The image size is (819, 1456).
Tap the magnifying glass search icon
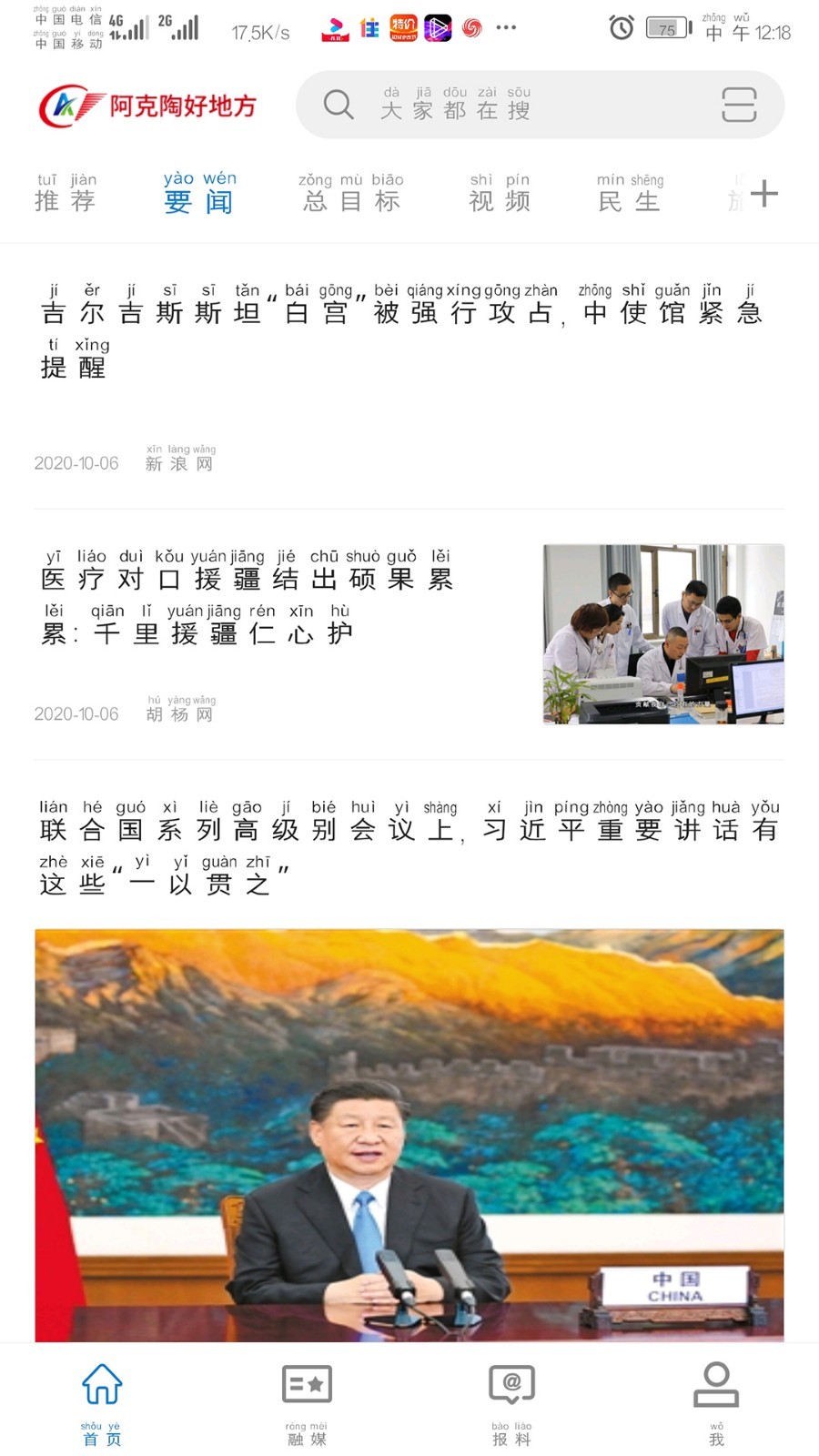(x=339, y=106)
